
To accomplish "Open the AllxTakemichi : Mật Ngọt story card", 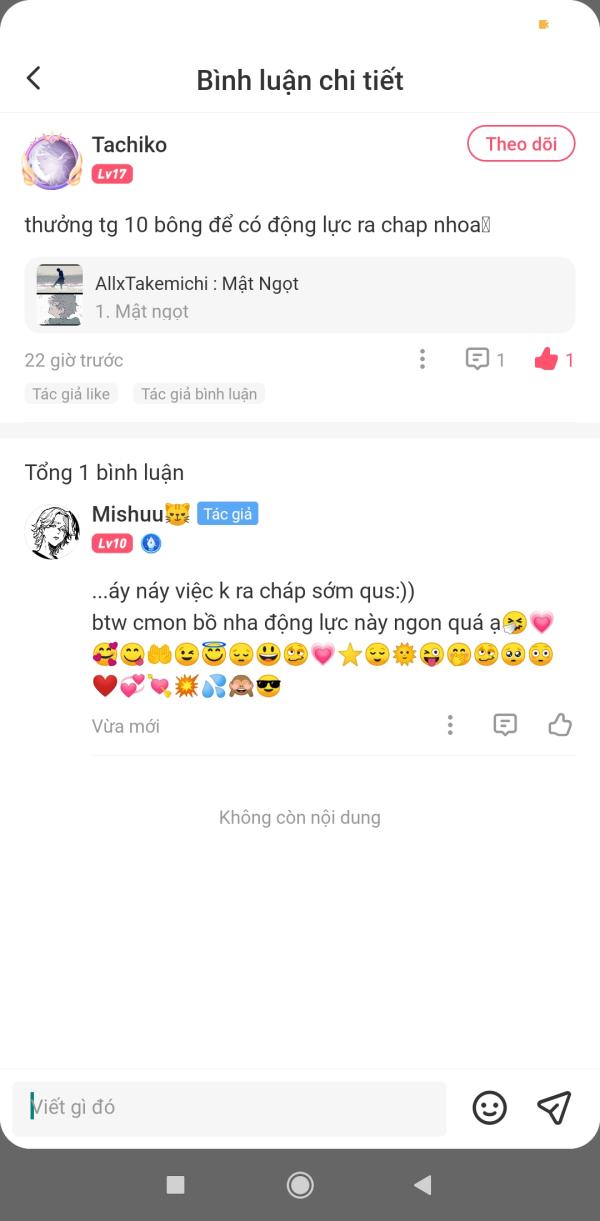I will point(300,295).
